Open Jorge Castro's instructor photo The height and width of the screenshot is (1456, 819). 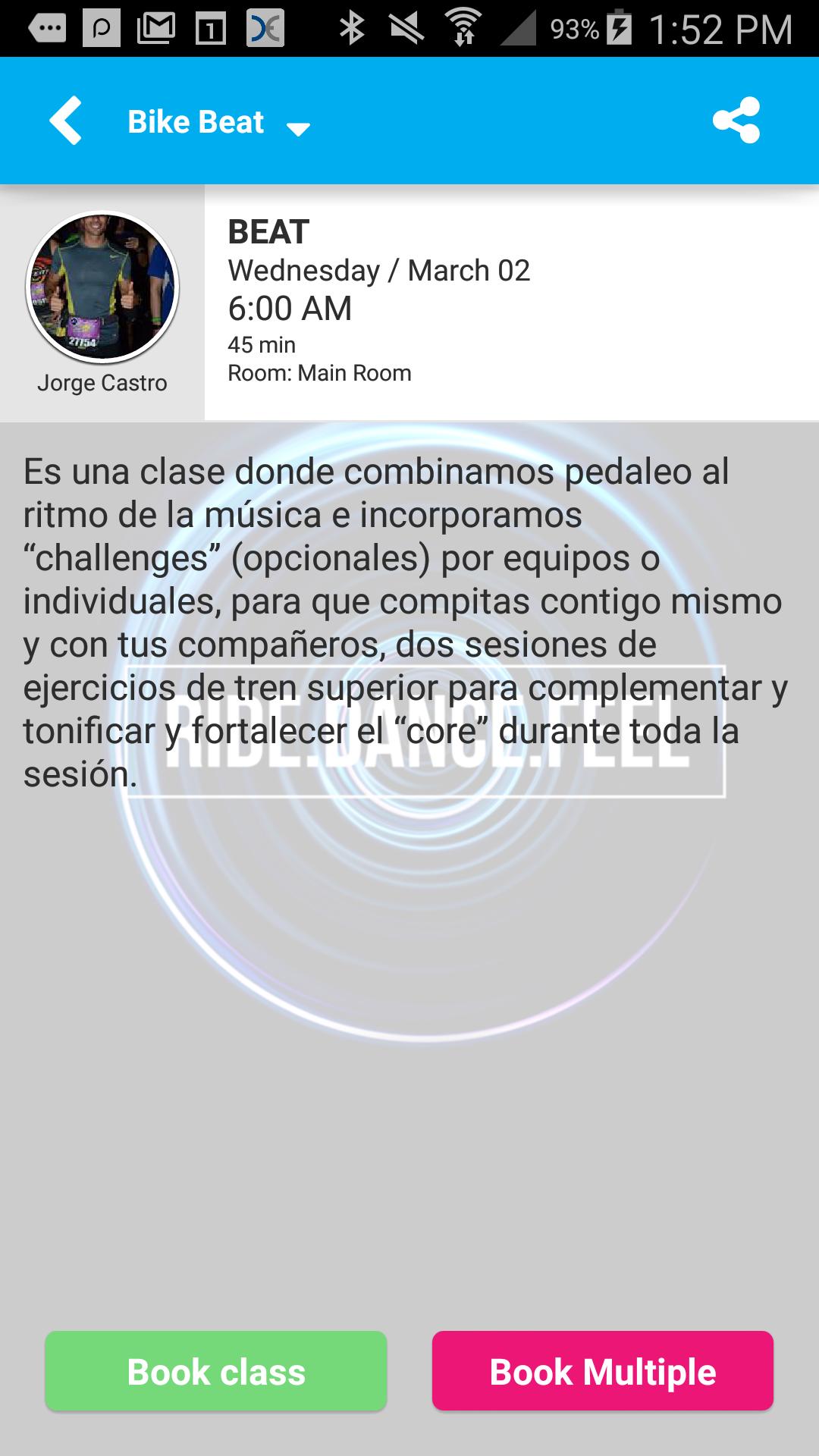point(102,287)
